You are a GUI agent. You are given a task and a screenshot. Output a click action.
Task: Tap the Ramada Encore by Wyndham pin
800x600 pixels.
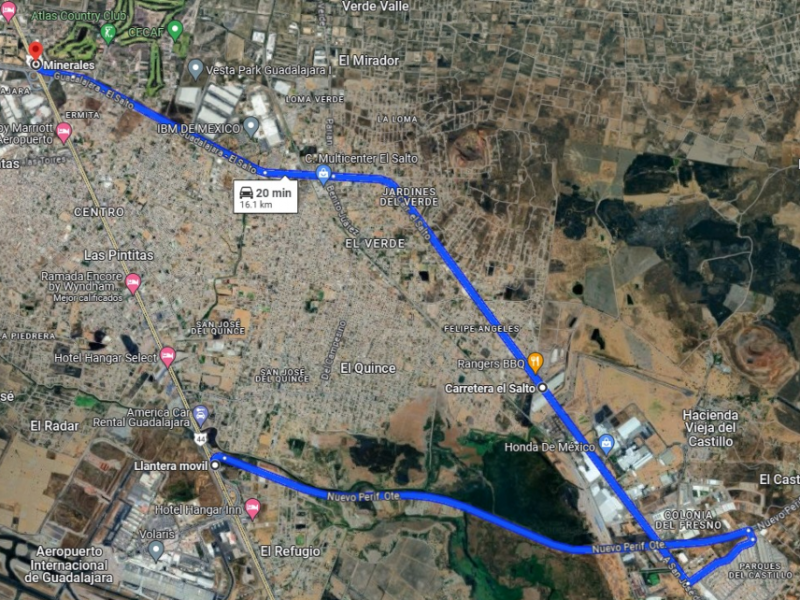pyautogui.click(x=133, y=283)
